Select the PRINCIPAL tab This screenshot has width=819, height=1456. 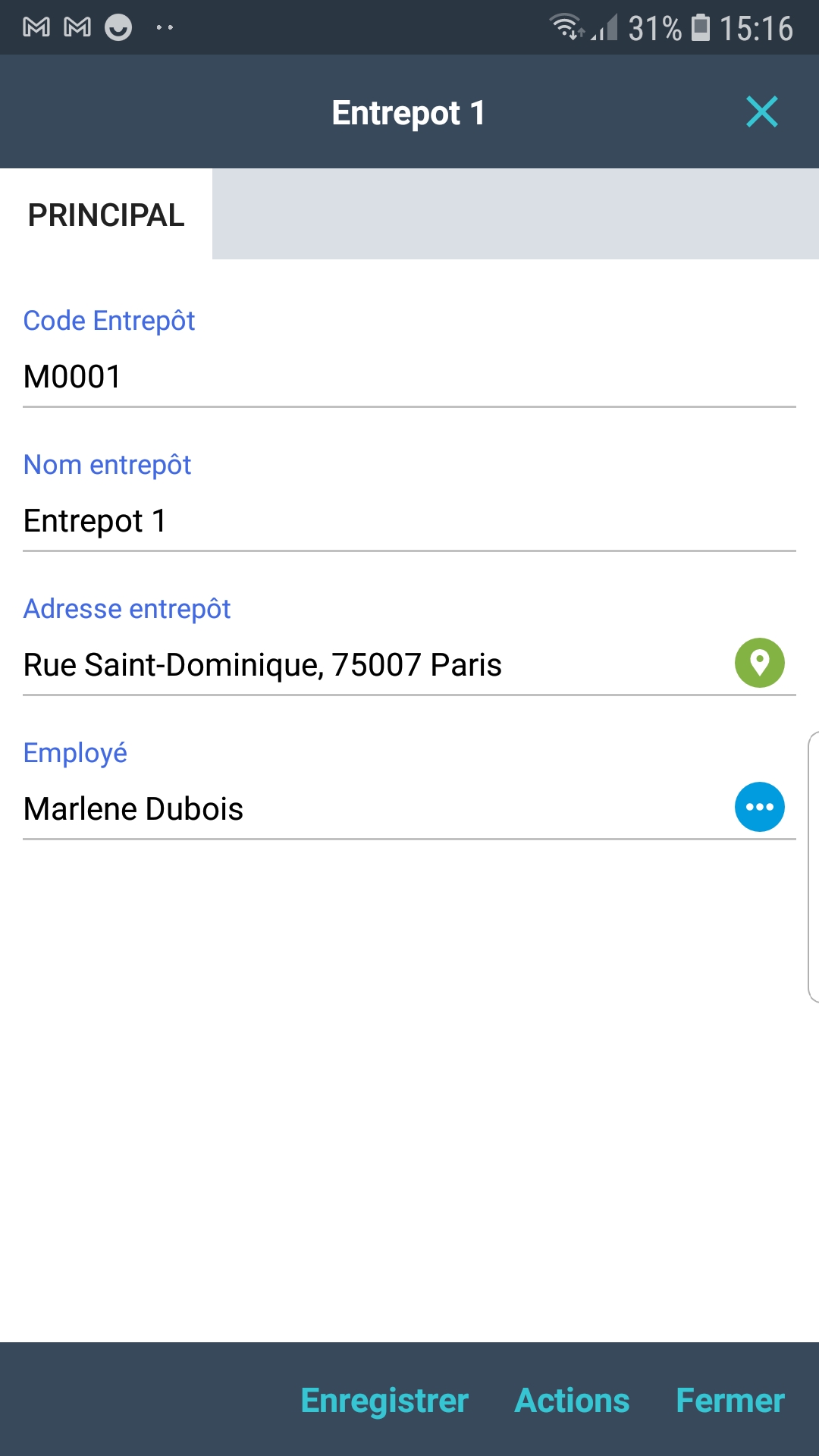tap(106, 215)
